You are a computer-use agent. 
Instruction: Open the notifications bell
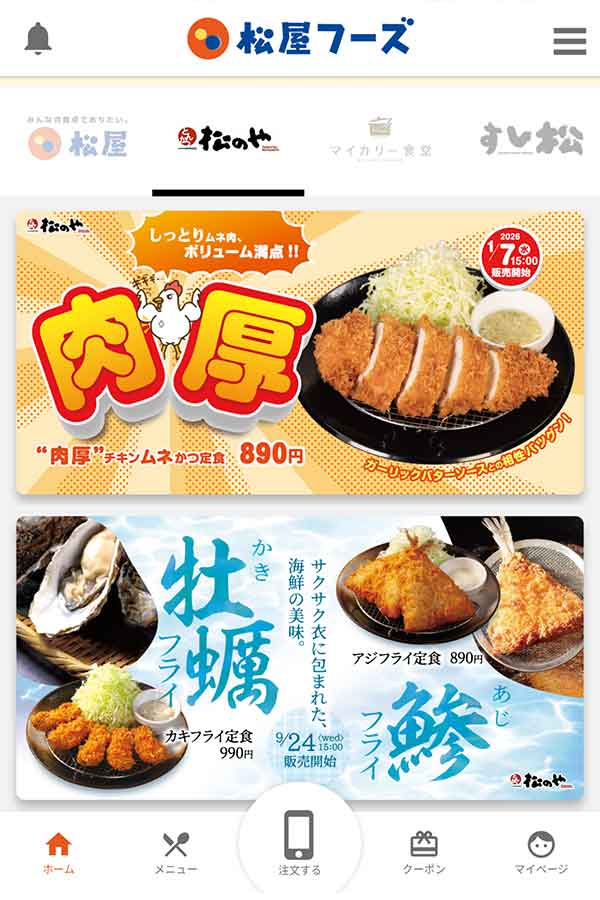(x=38, y=39)
